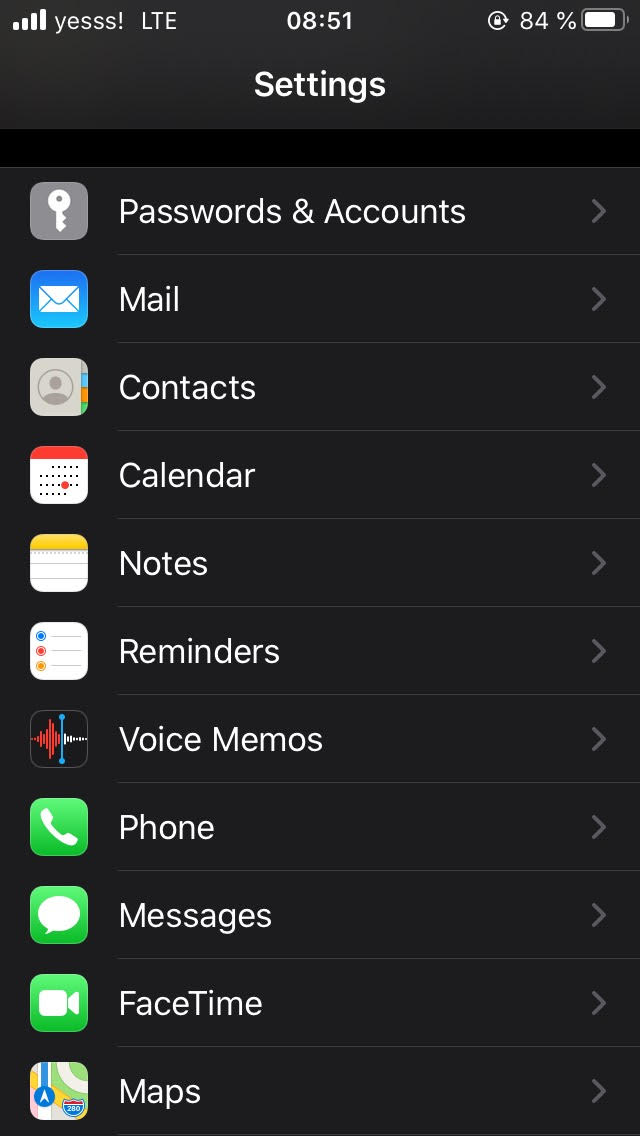640x1136 pixels.
Task: Open Mail settings
Action: tap(320, 298)
